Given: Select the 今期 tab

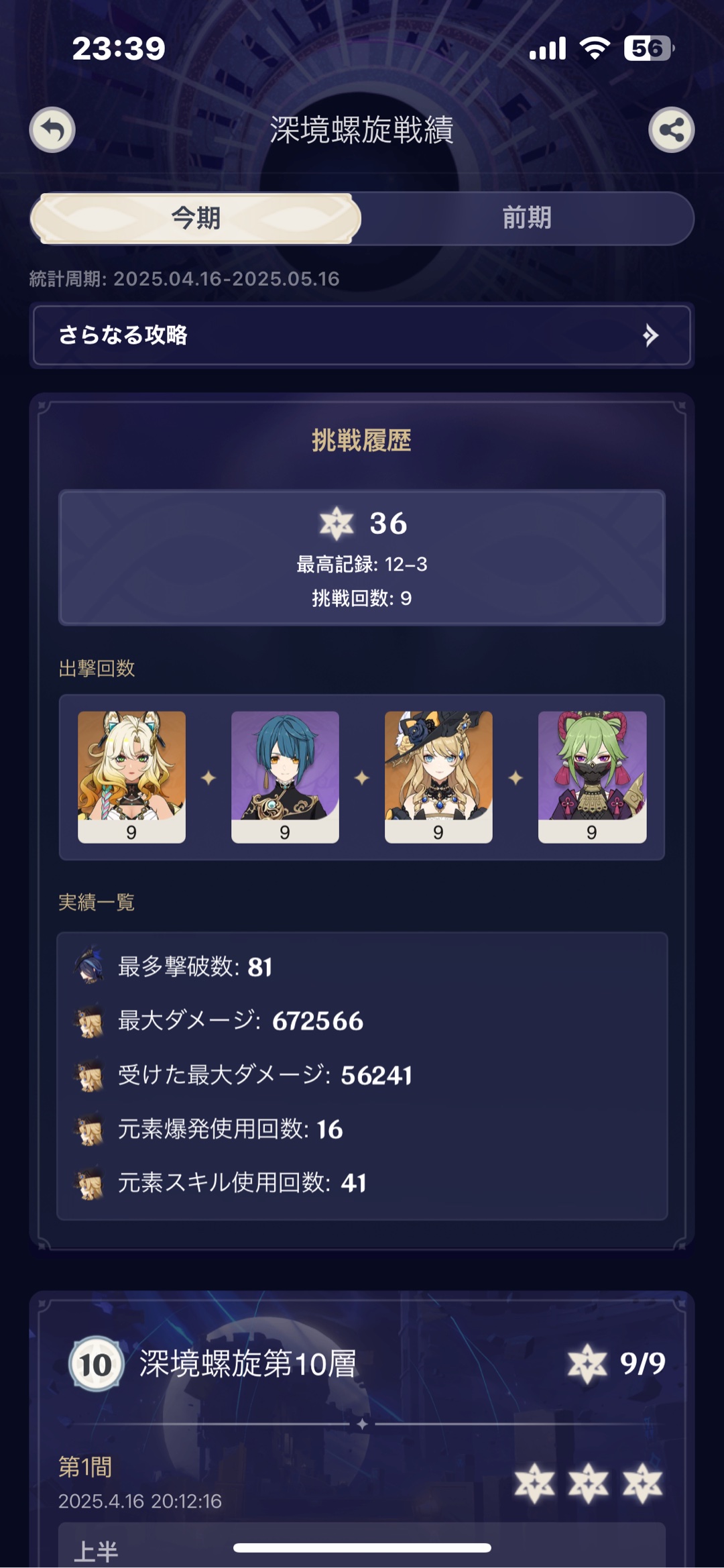Looking at the screenshot, I should click(x=196, y=219).
